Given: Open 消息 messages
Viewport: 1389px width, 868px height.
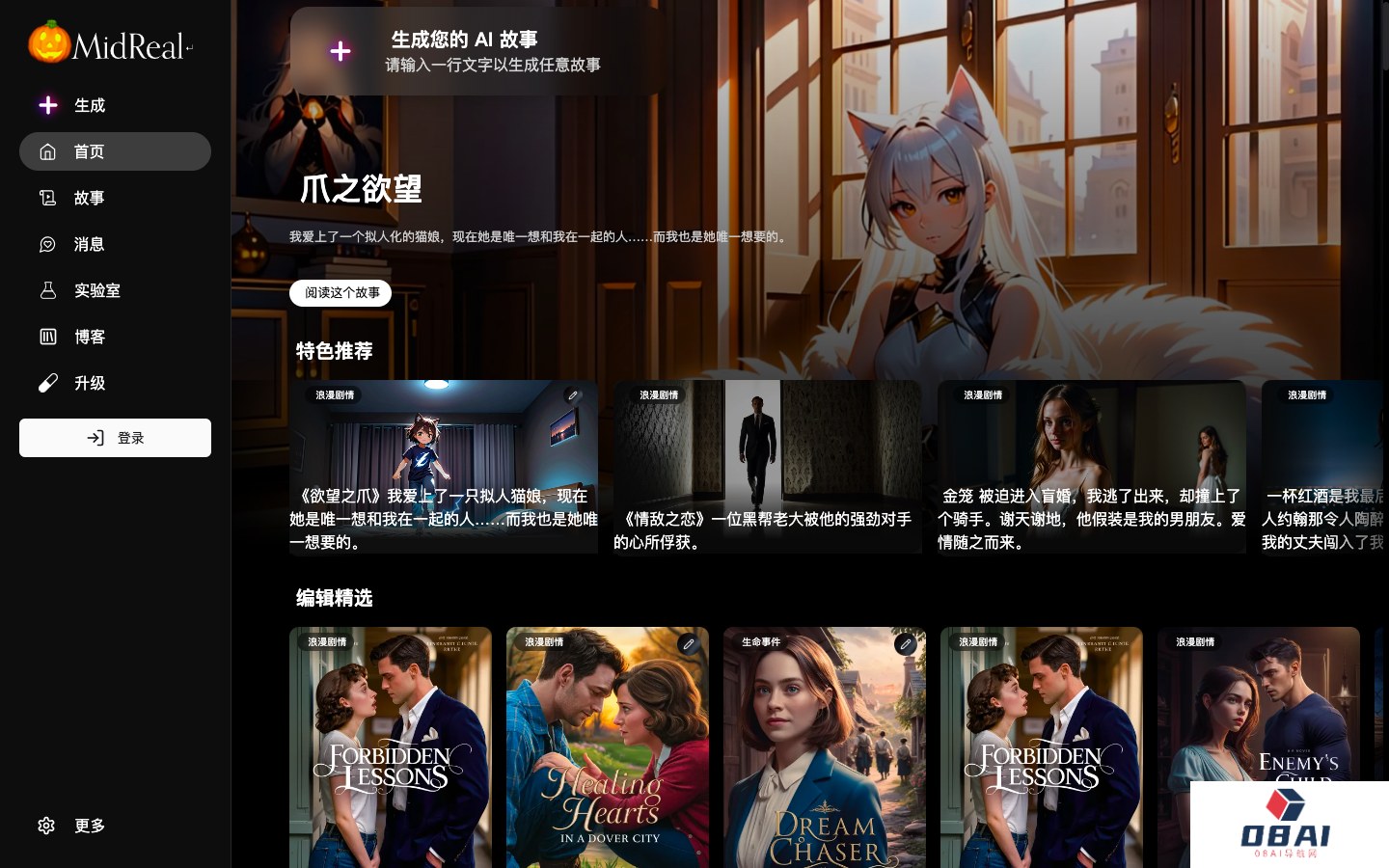Looking at the screenshot, I should pos(88,244).
